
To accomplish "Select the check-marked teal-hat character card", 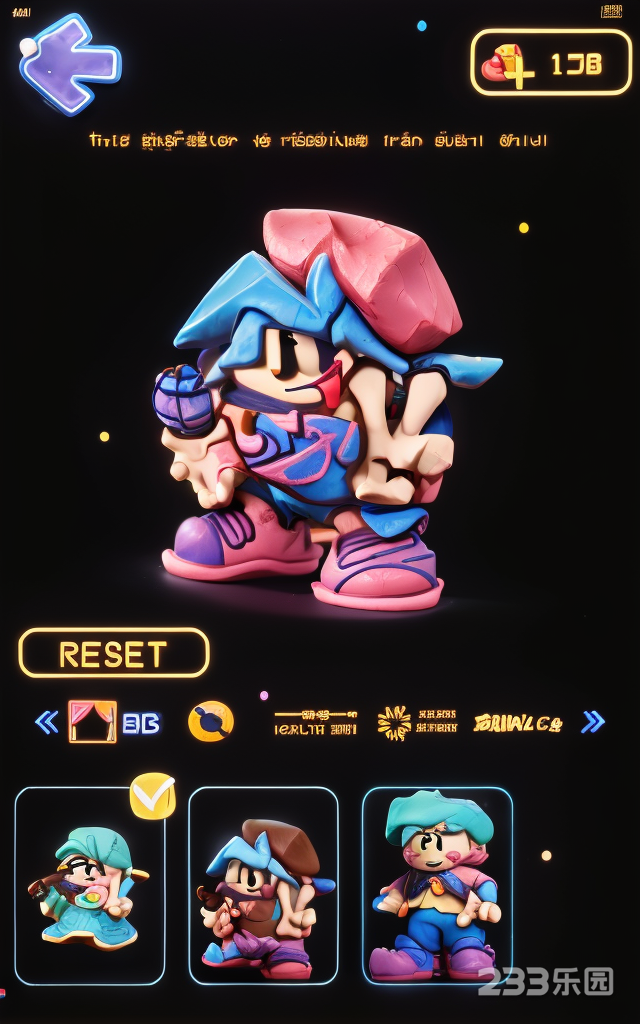I will coord(90,886).
